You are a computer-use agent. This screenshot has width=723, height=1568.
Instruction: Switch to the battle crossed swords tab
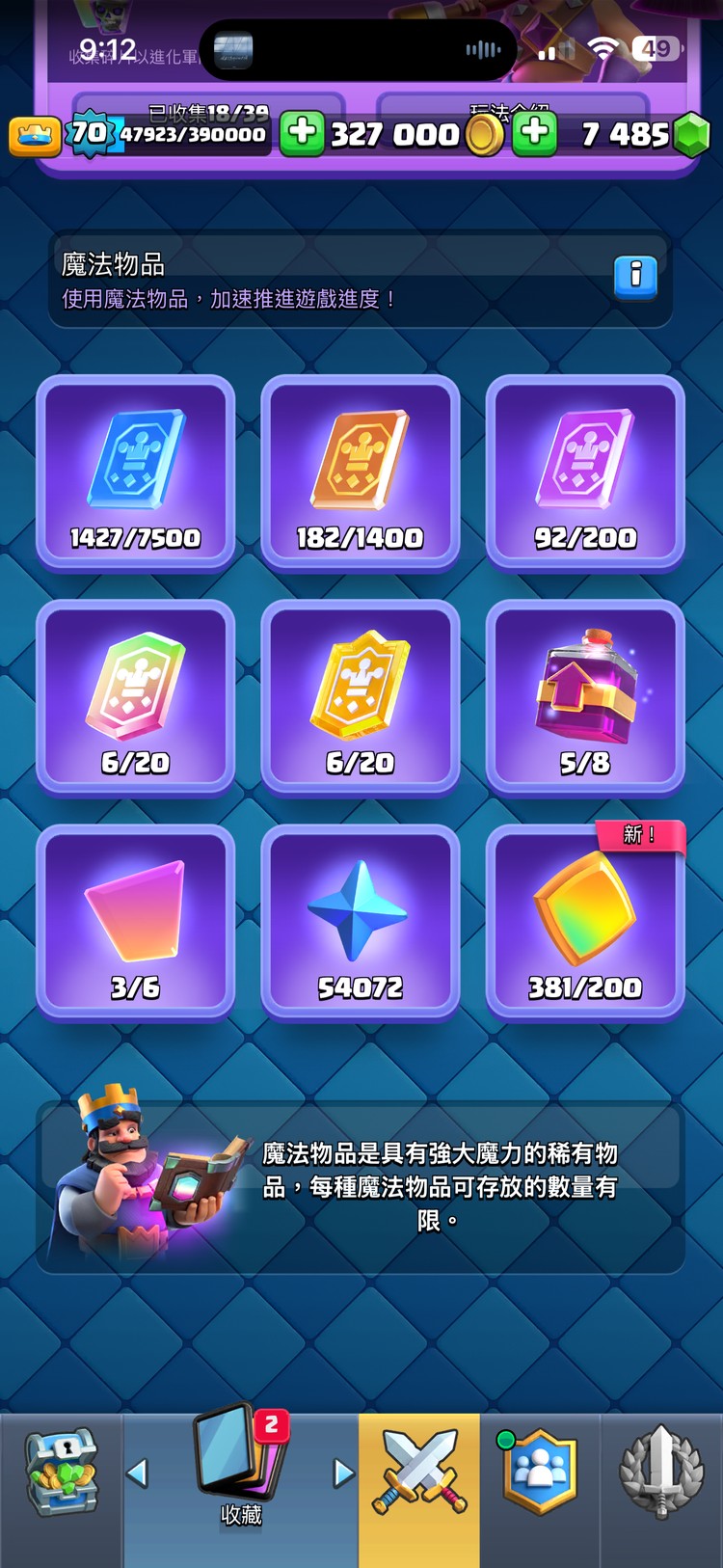[419, 1474]
